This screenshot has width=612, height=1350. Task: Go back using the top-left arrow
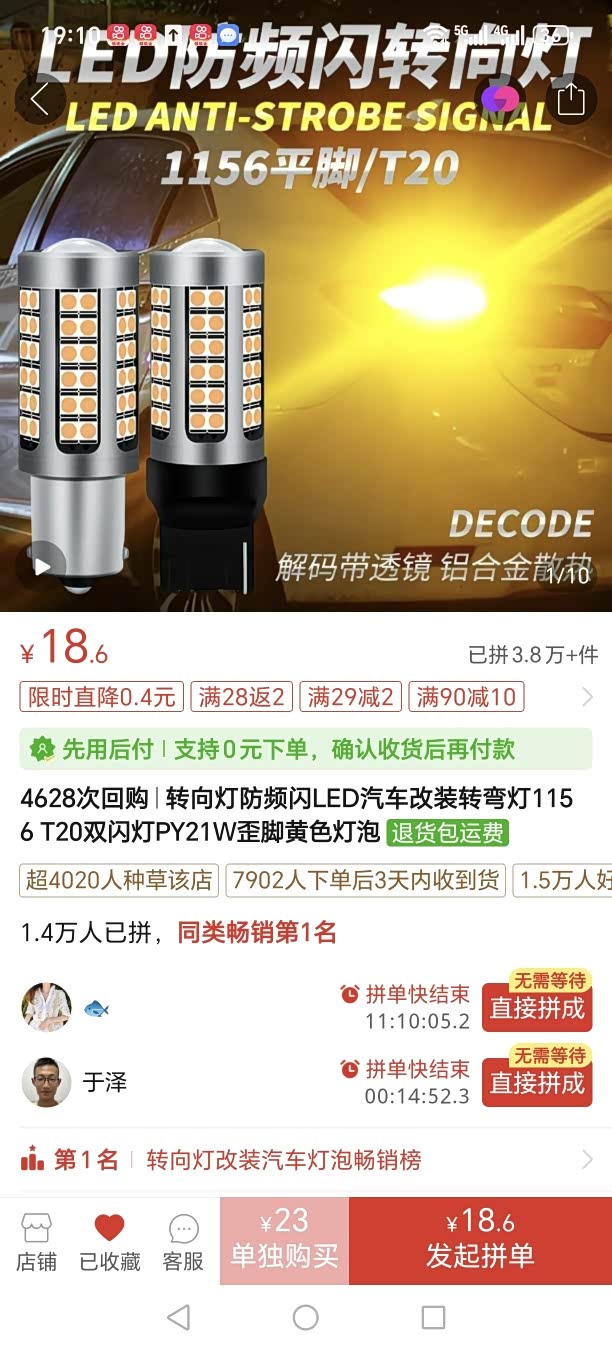(x=40, y=99)
